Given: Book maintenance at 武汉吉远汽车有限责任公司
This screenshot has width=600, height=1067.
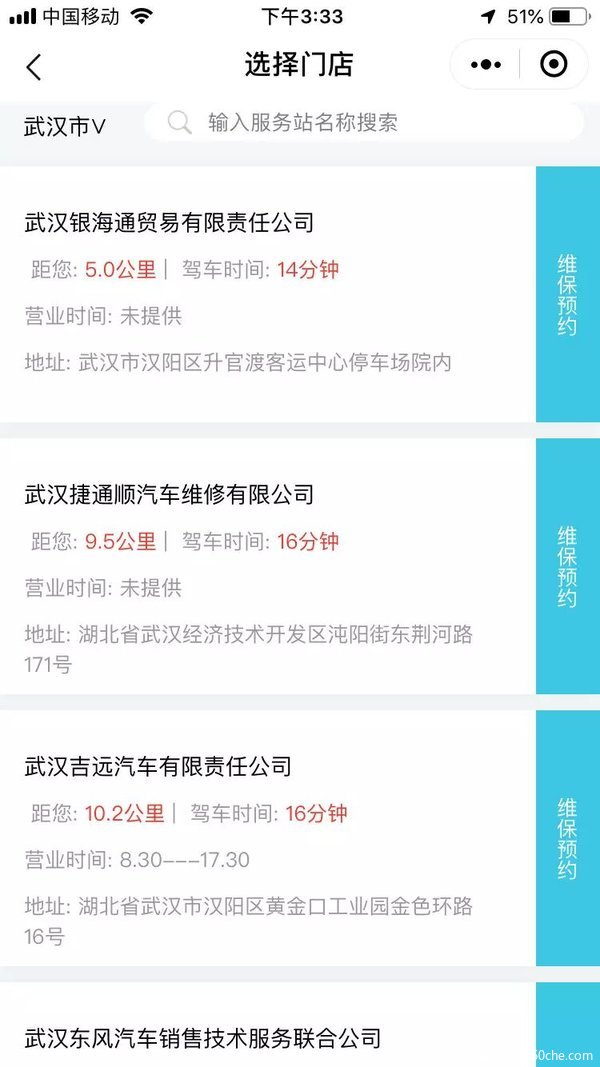Looking at the screenshot, I should [x=567, y=838].
